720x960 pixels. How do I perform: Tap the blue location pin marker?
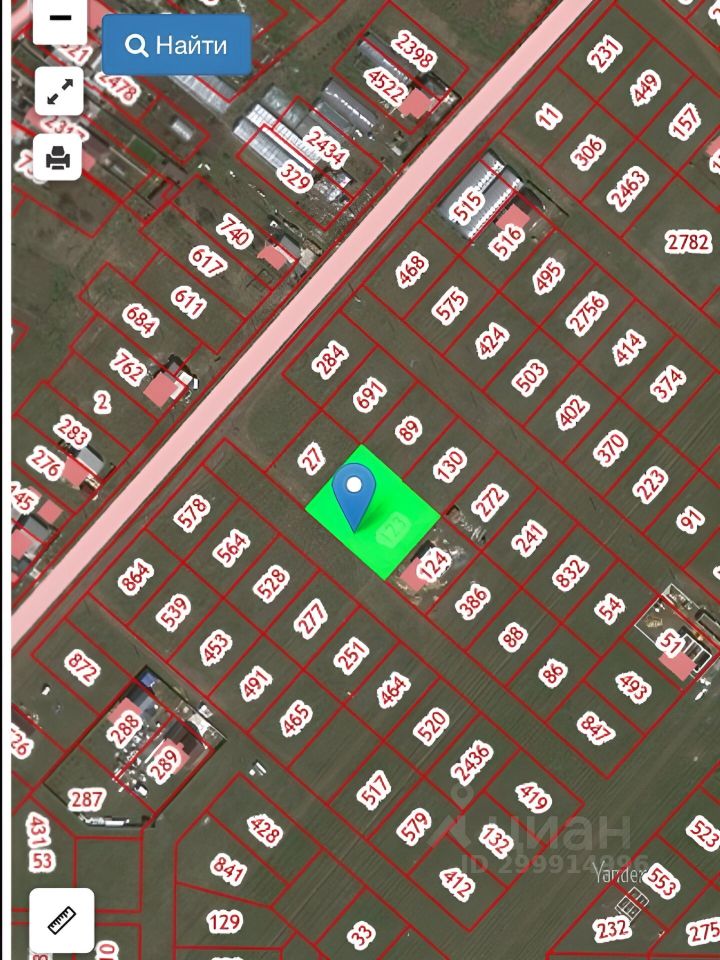point(353,493)
